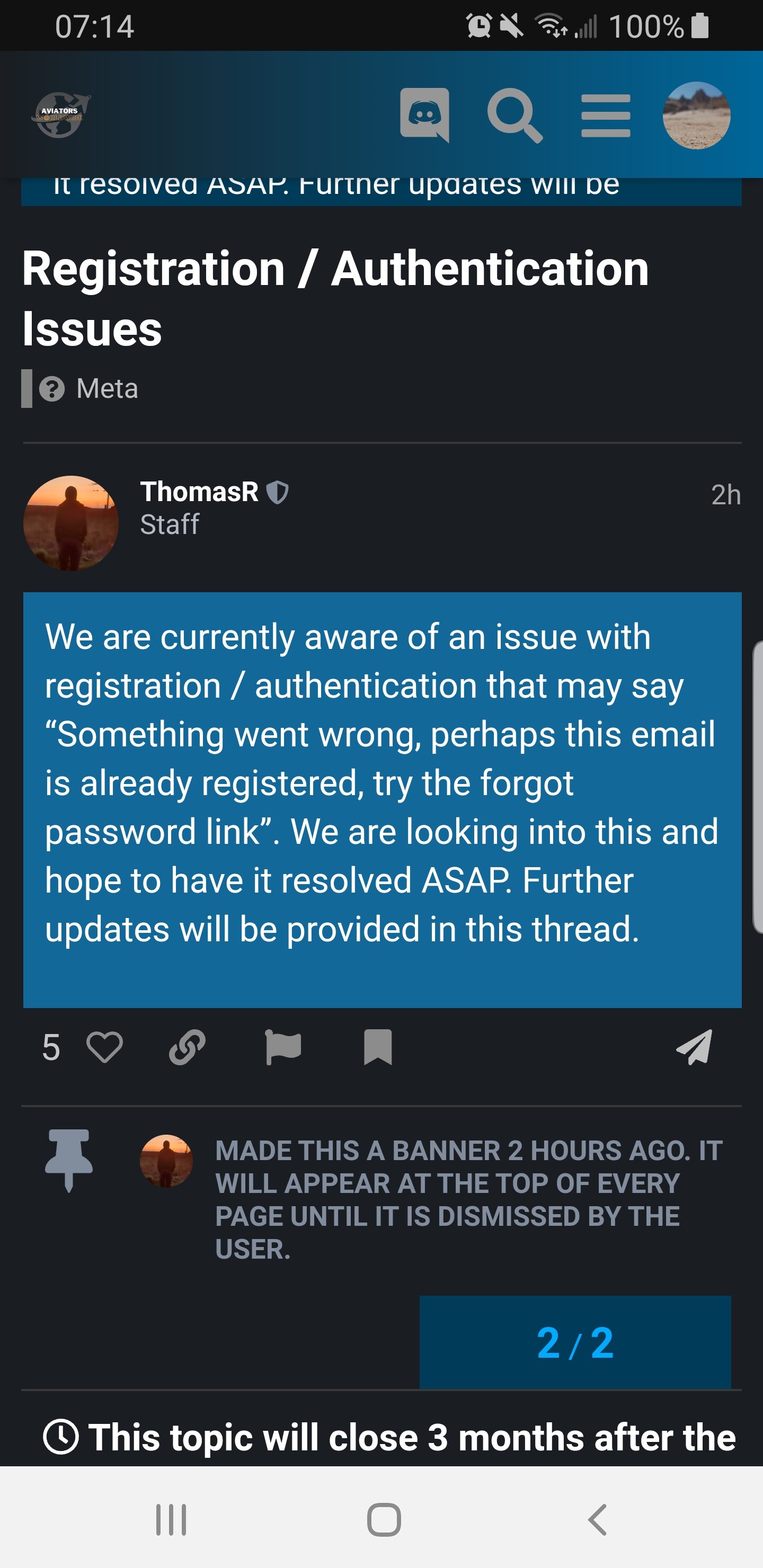Image resolution: width=763 pixels, height=1568 pixels.
Task: Open the Aviators Worldwide home logo
Action: click(x=60, y=114)
